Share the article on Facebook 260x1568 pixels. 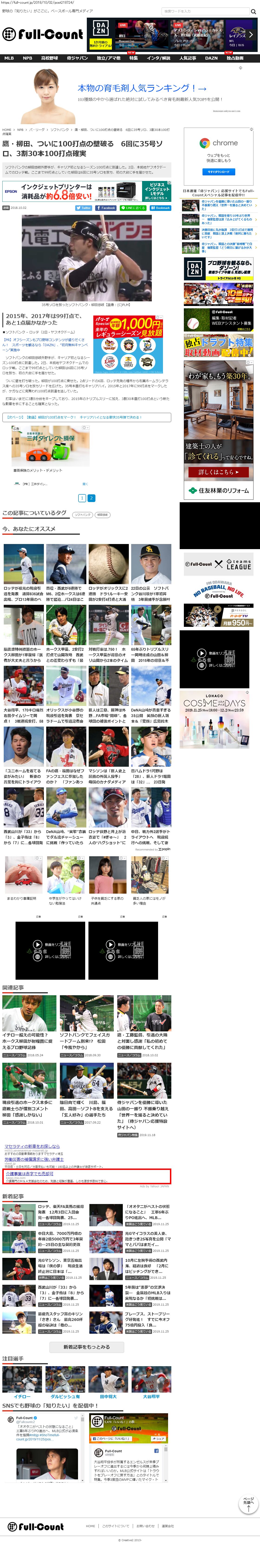[x=106, y=208]
